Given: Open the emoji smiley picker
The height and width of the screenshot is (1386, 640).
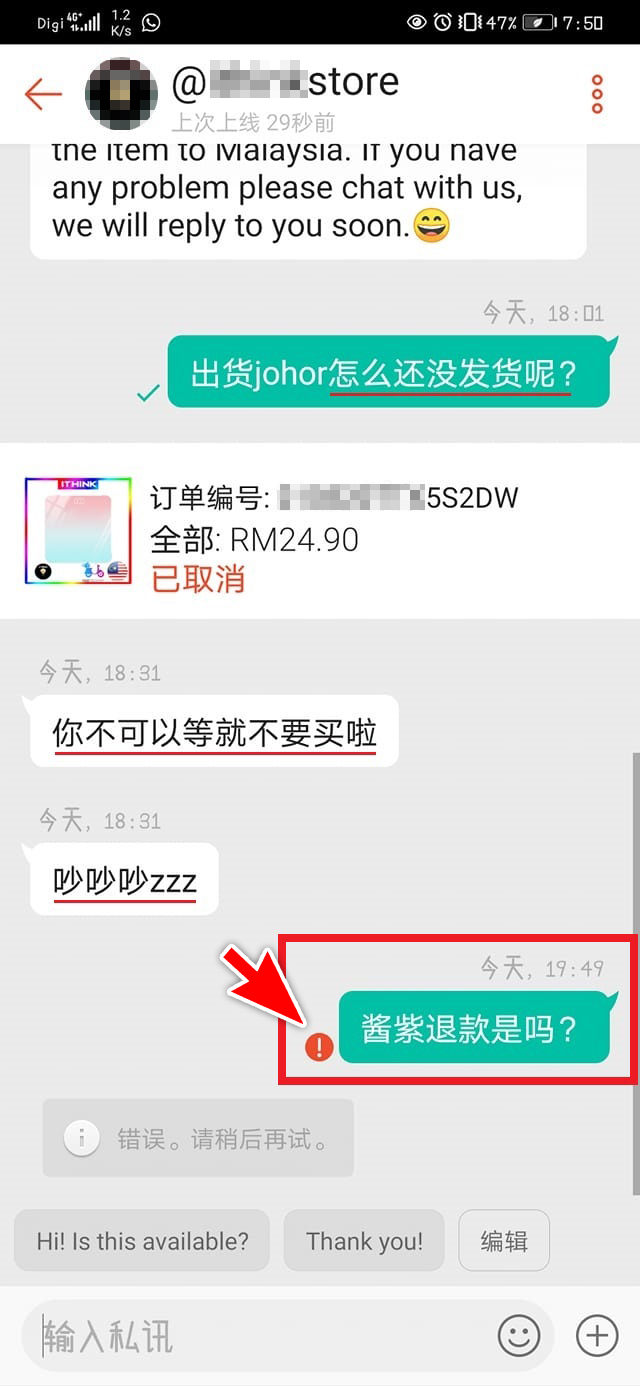Looking at the screenshot, I should (x=519, y=1336).
